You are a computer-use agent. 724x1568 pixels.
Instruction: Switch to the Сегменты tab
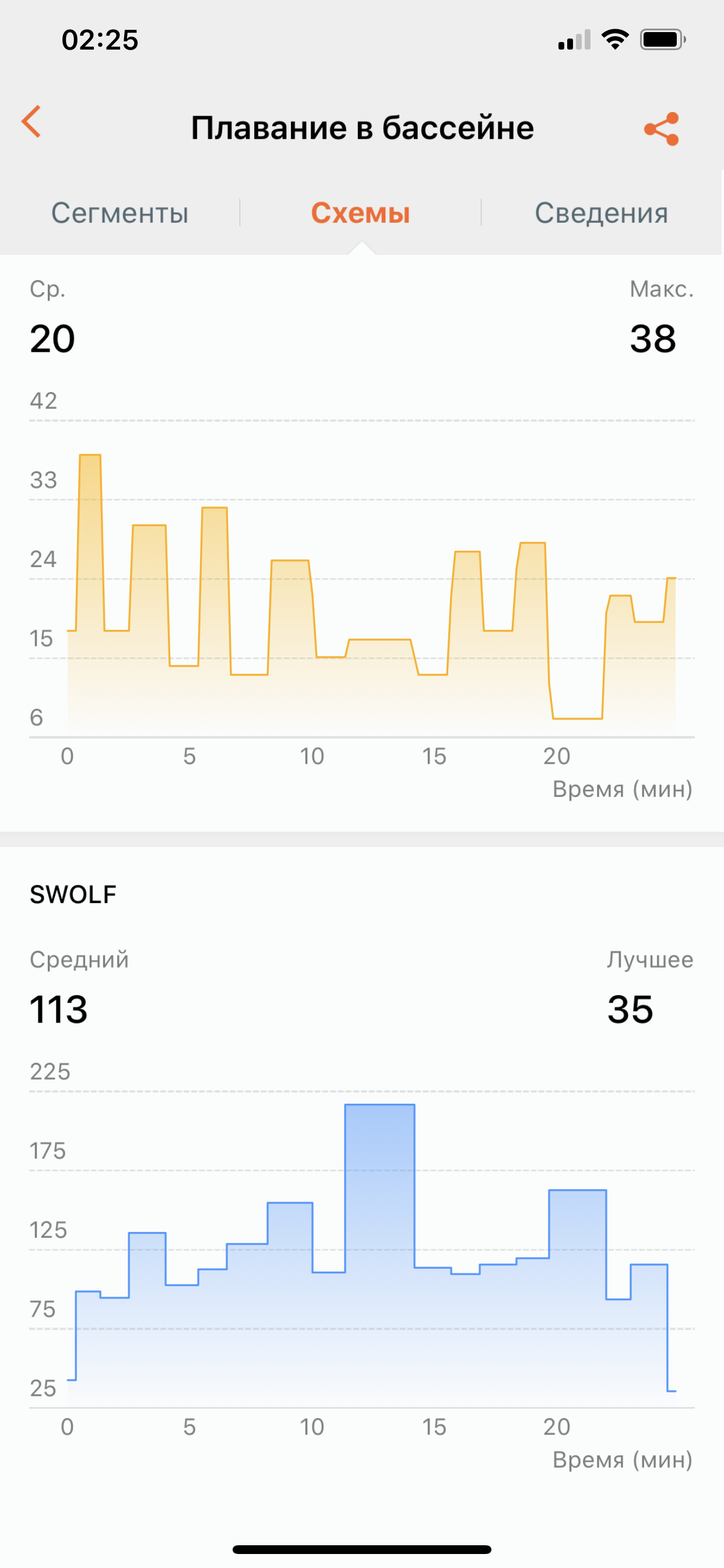pyautogui.click(x=120, y=213)
